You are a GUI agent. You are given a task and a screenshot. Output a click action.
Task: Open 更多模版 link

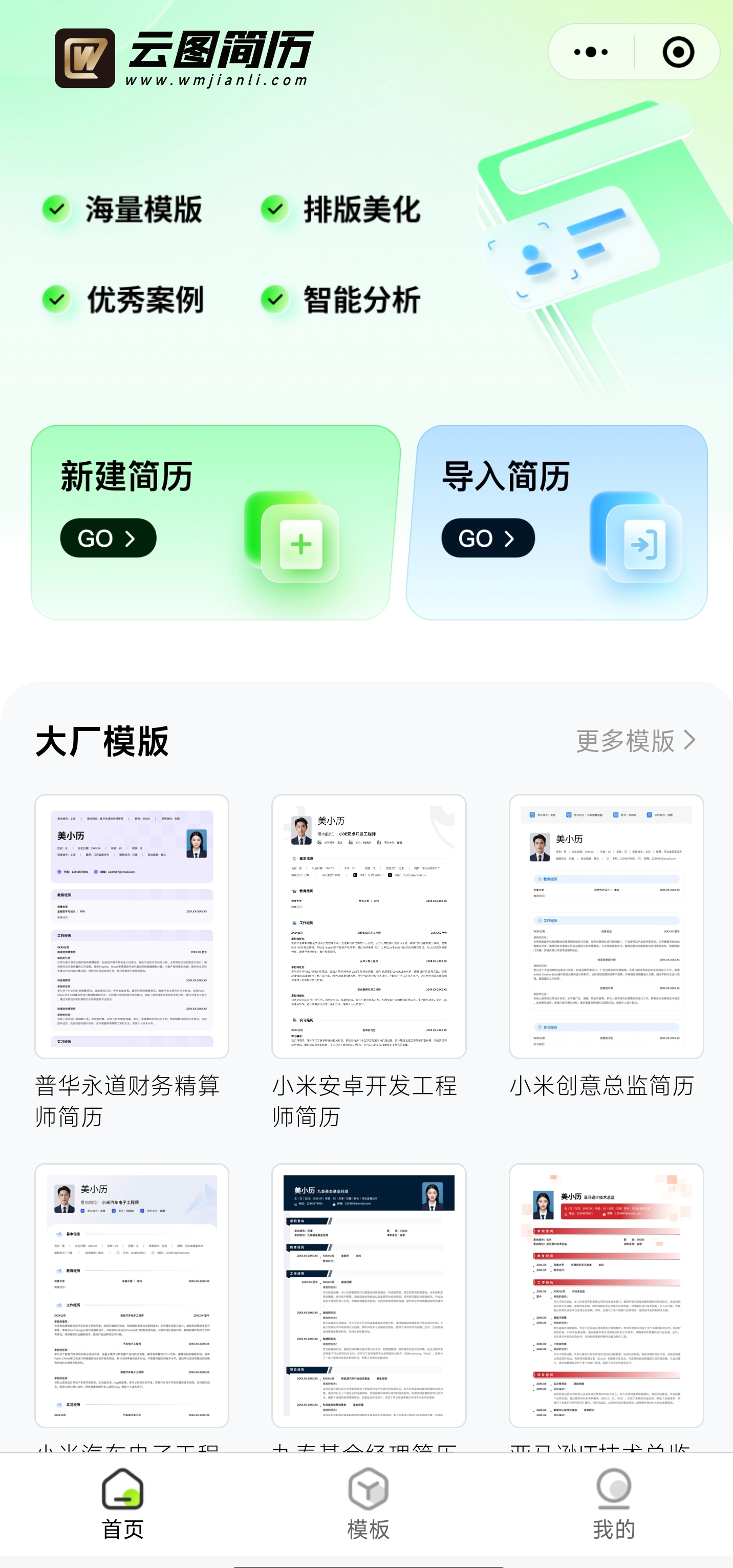click(635, 741)
